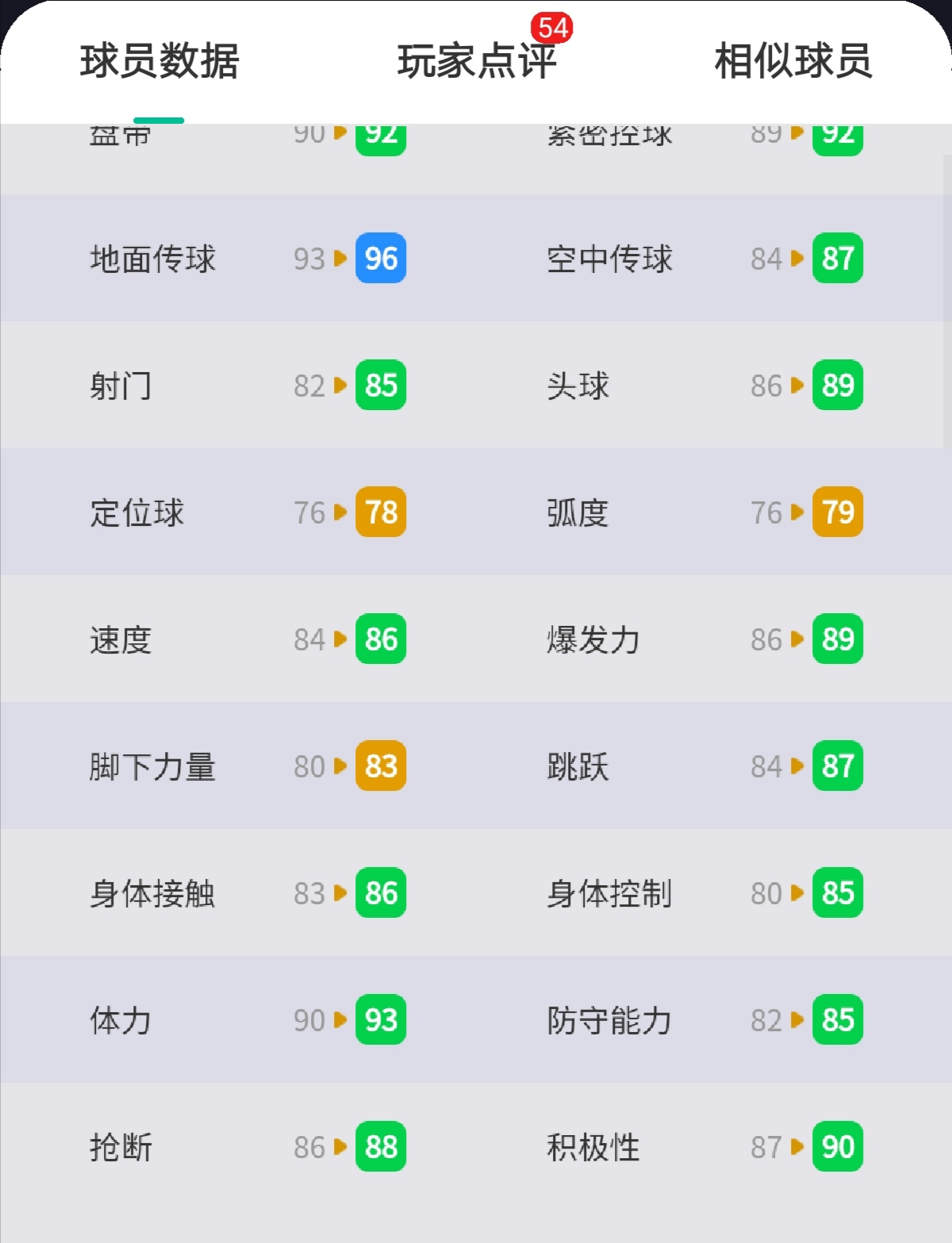Click the green underline indicator under 球员数据
The width and height of the screenshot is (952, 1243).
[x=160, y=120]
